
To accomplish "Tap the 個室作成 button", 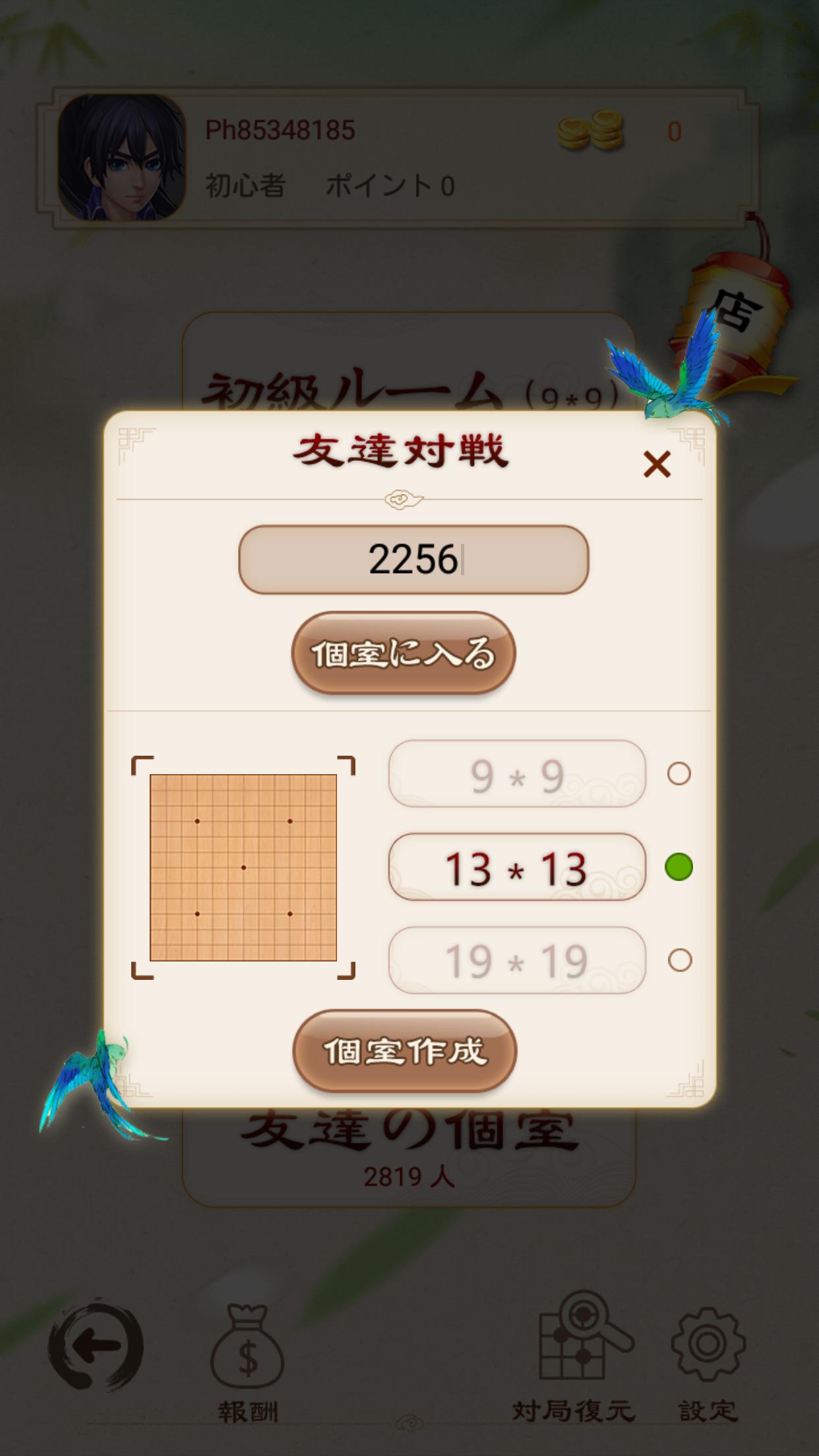I will pos(405,1051).
